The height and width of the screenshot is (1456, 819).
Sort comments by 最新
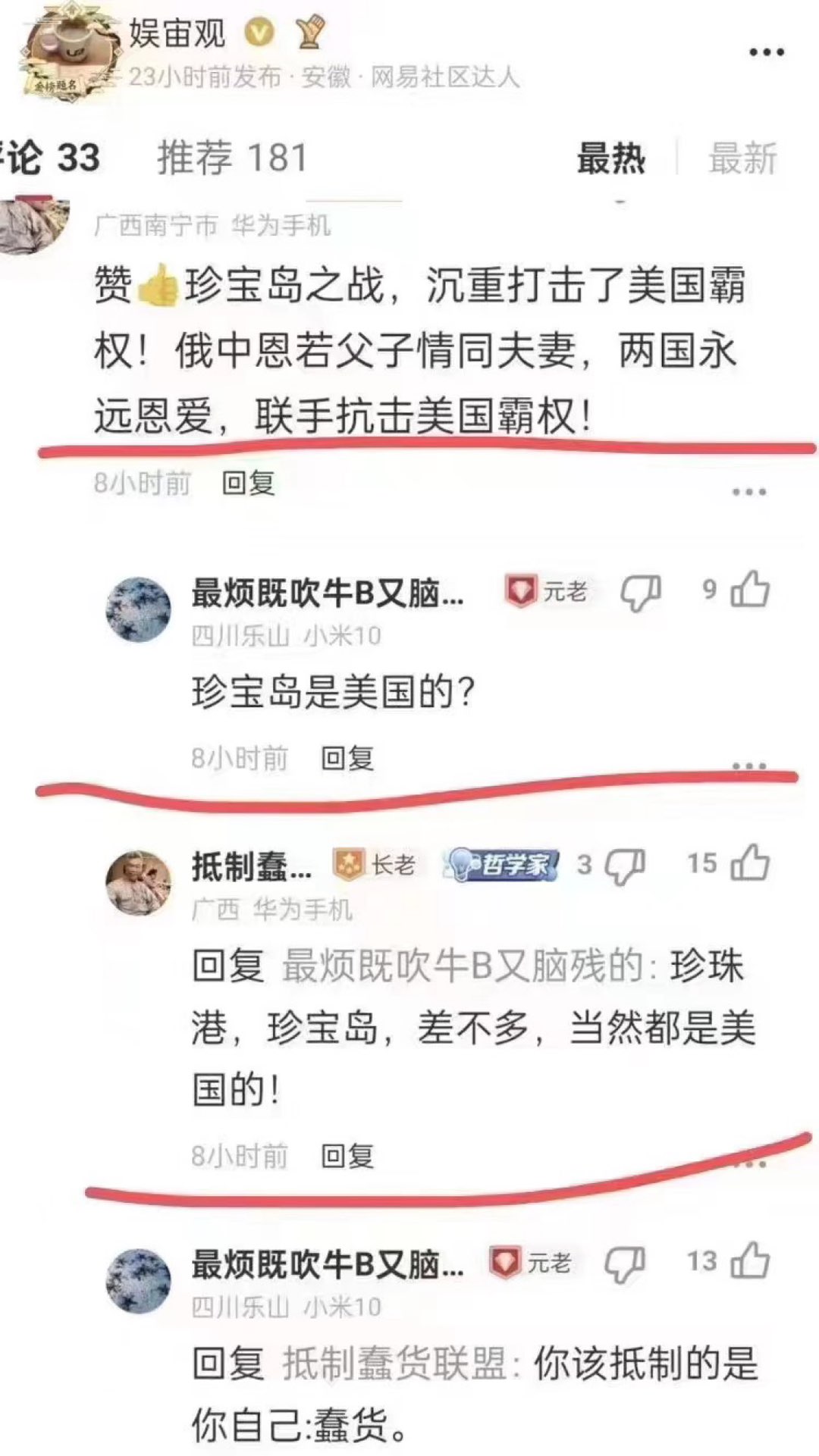tap(742, 159)
